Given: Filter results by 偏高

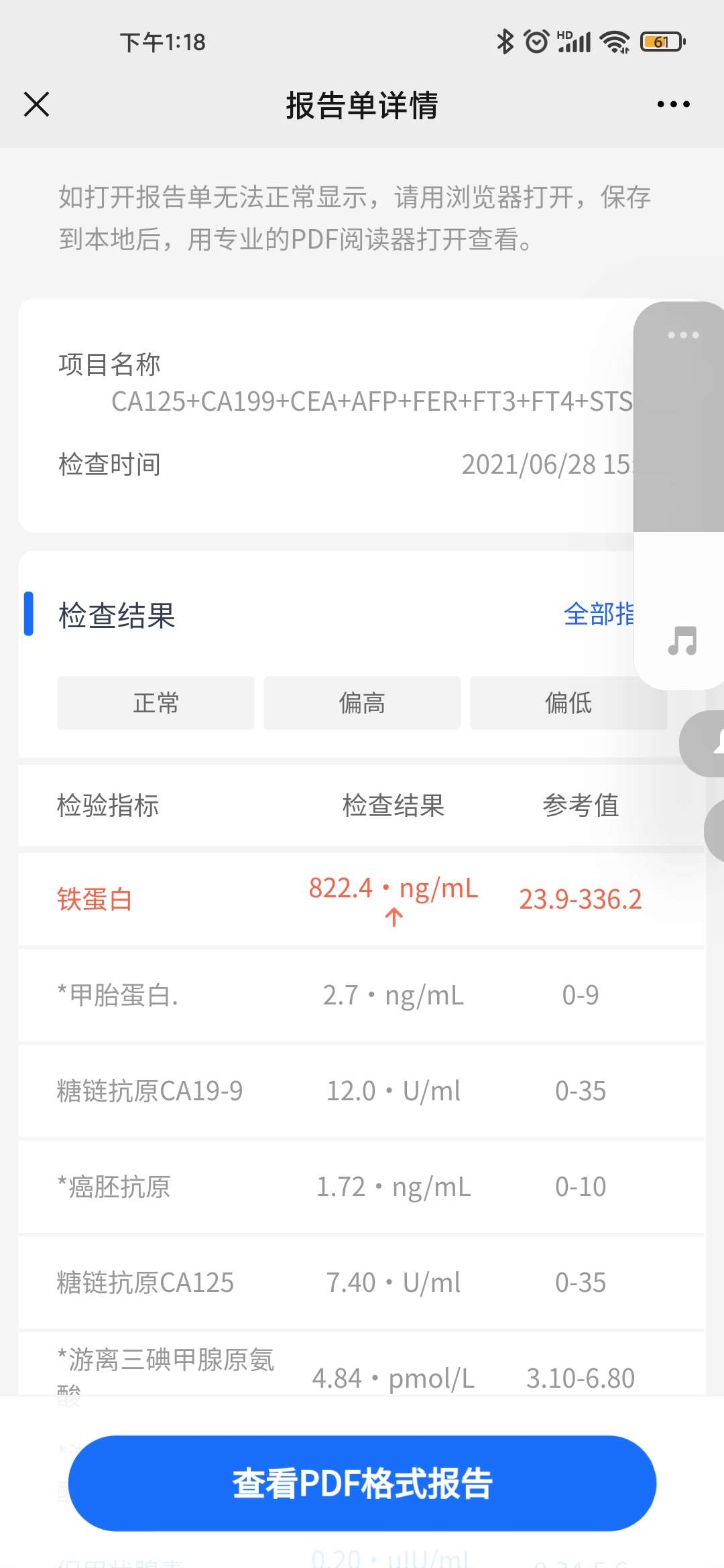Looking at the screenshot, I should click(362, 703).
